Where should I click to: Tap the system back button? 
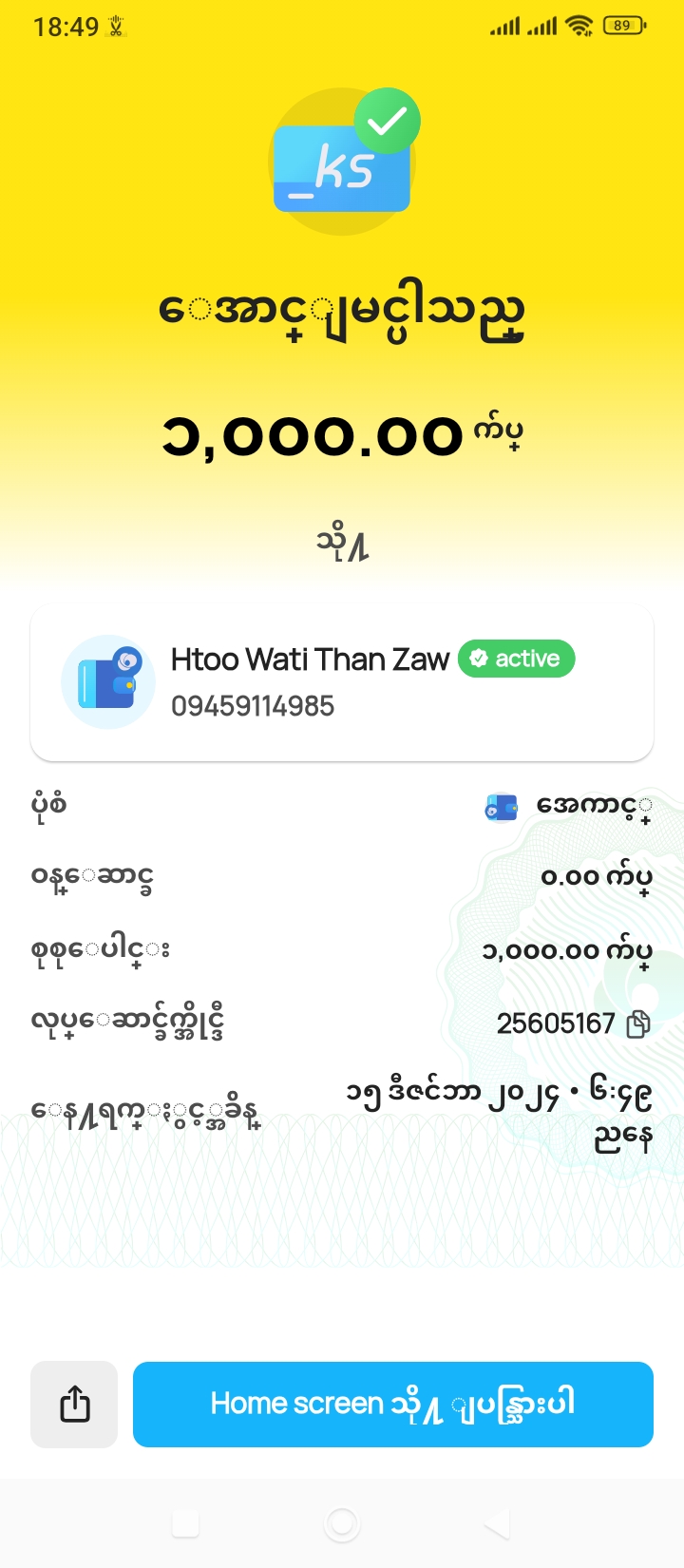click(x=497, y=1524)
